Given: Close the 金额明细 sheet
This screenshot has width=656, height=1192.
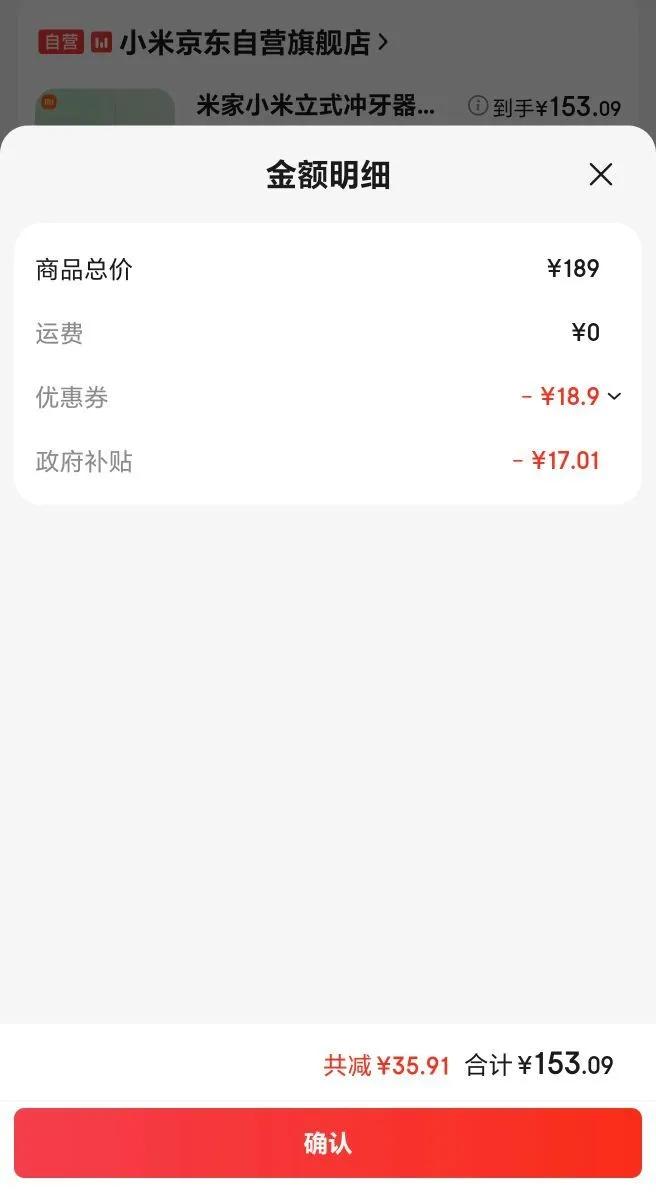Looking at the screenshot, I should coord(600,175).
